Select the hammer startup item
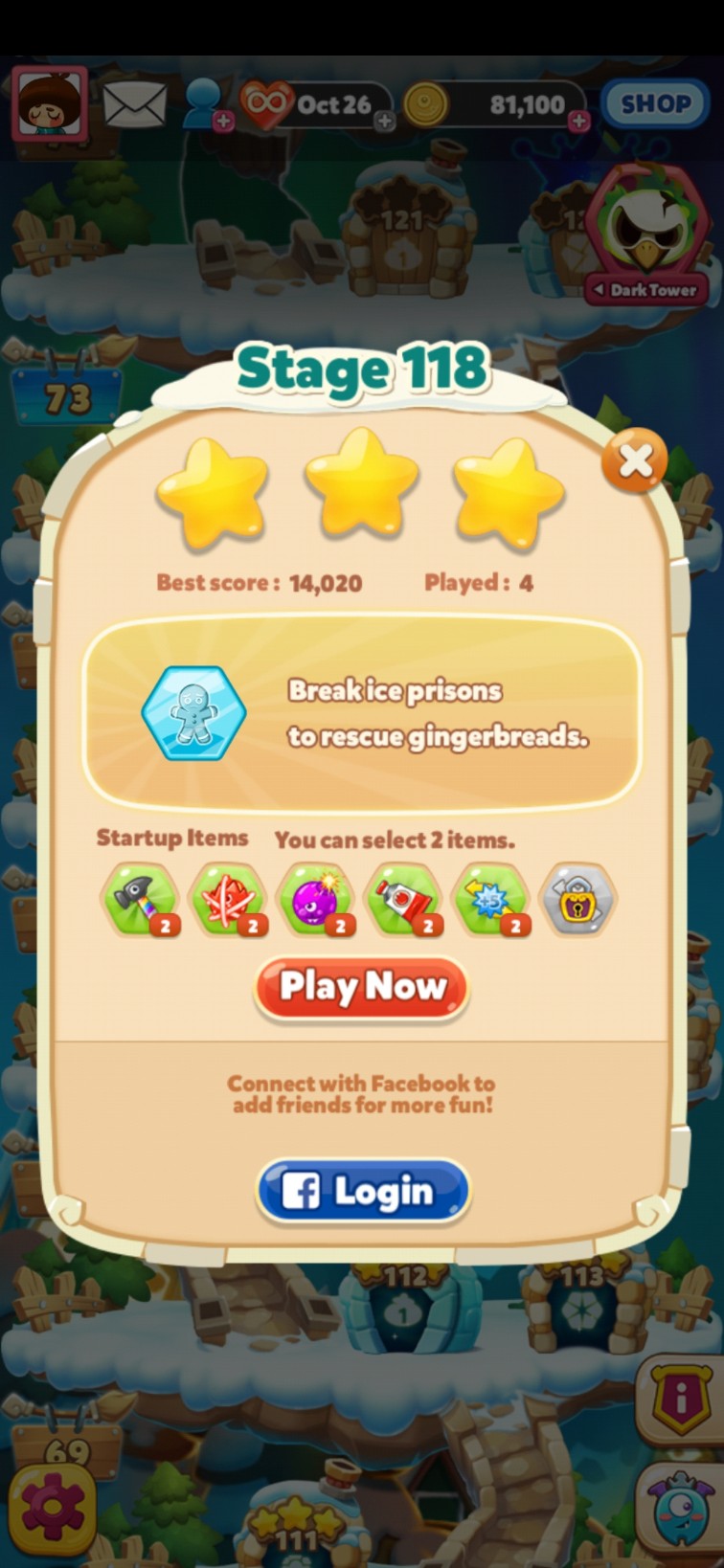Image resolution: width=724 pixels, height=1568 pixels. coord(141,899)
